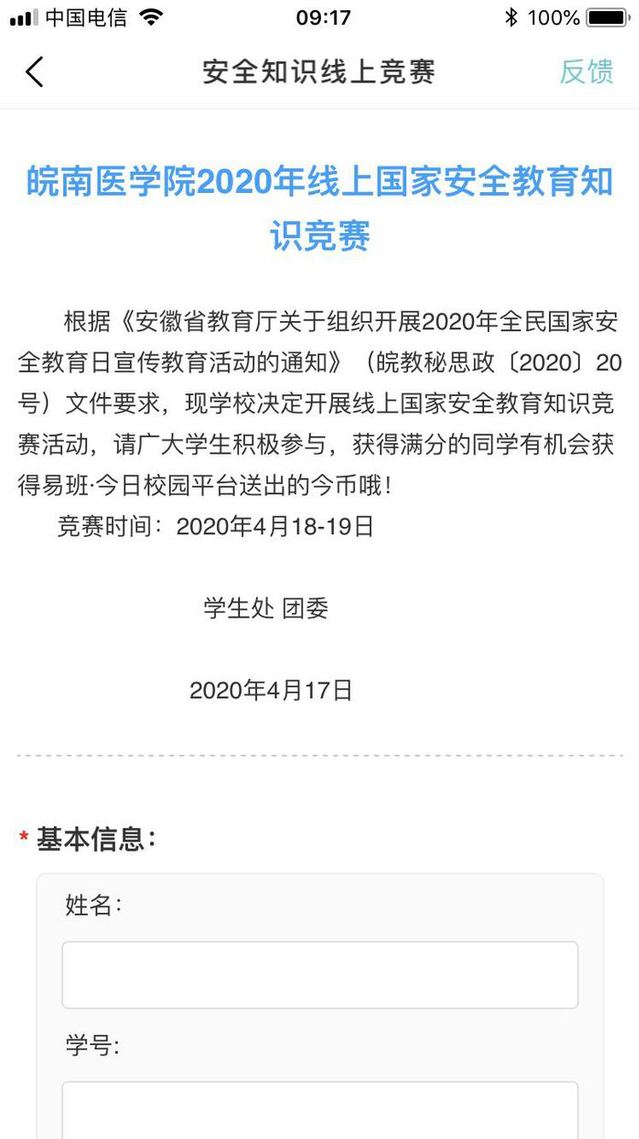The width and height of the screenshot is (639, 1139).
Task: Open the 反馈 feedback link
Action: [x=586, y=72]
